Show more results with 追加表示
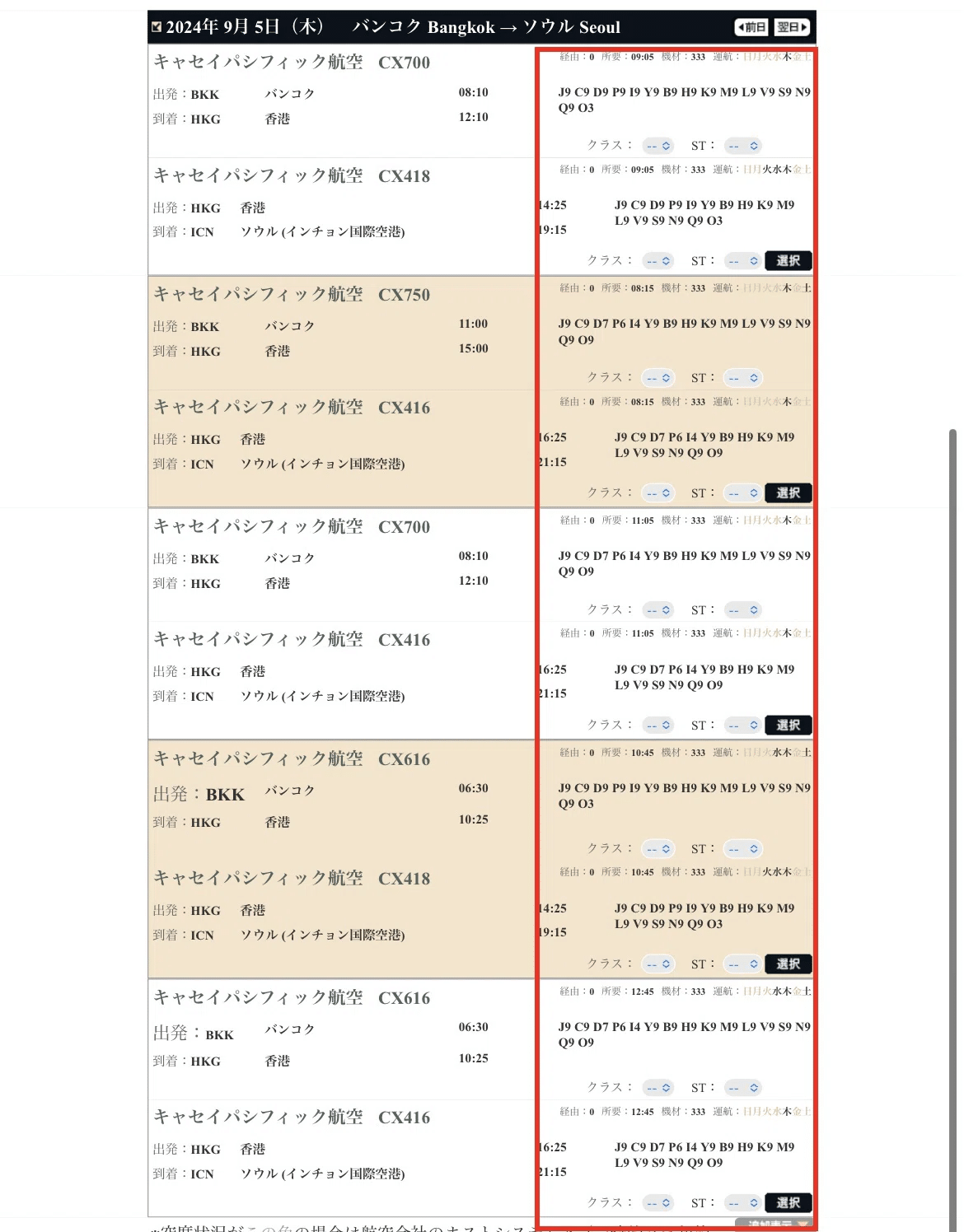Image resolution: width=964 pixels, height=1232 pixels. [774, 1225]
